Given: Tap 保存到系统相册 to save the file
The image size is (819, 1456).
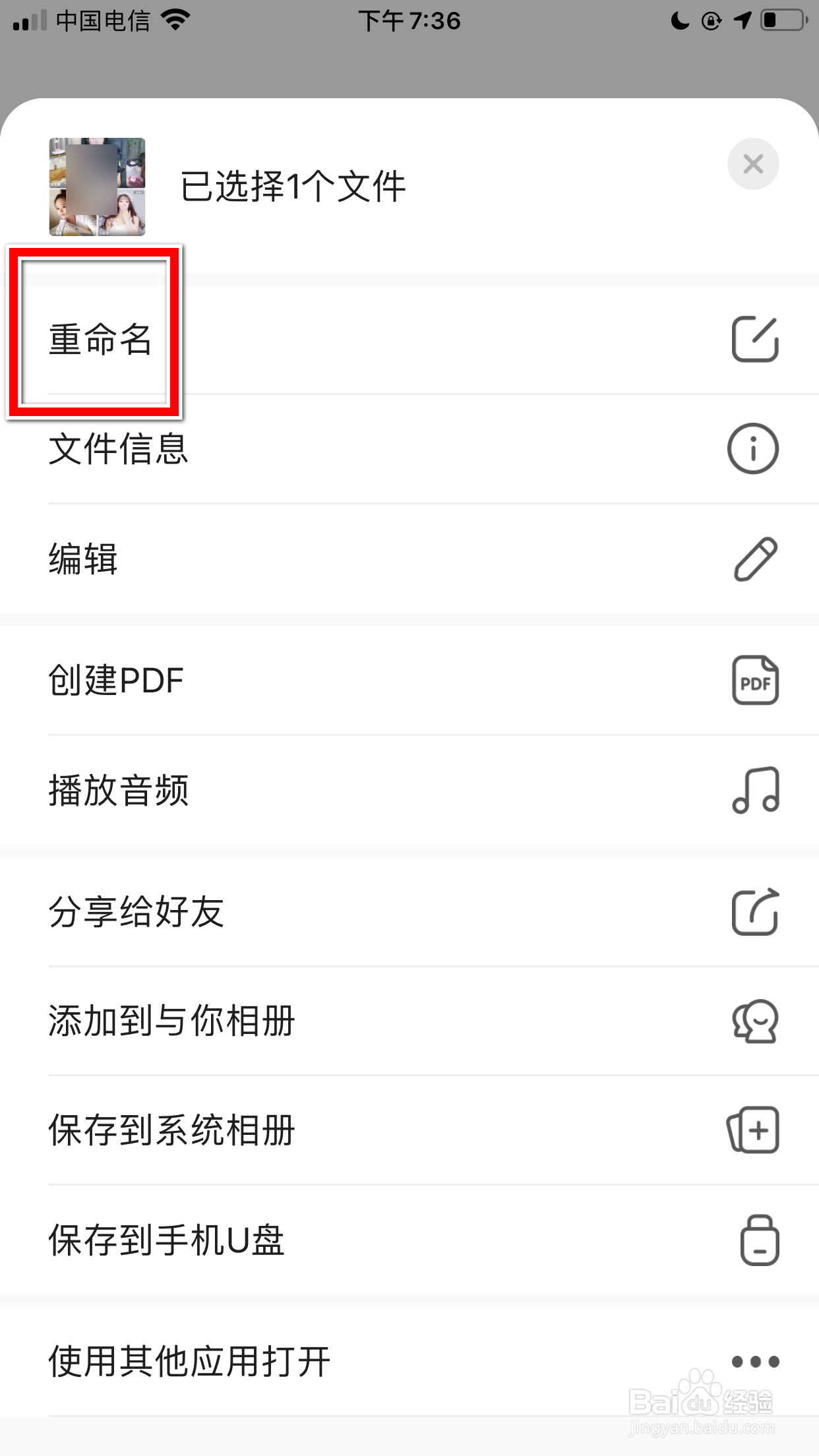Looking at the screenshot, I should (x=171, y=1130).
